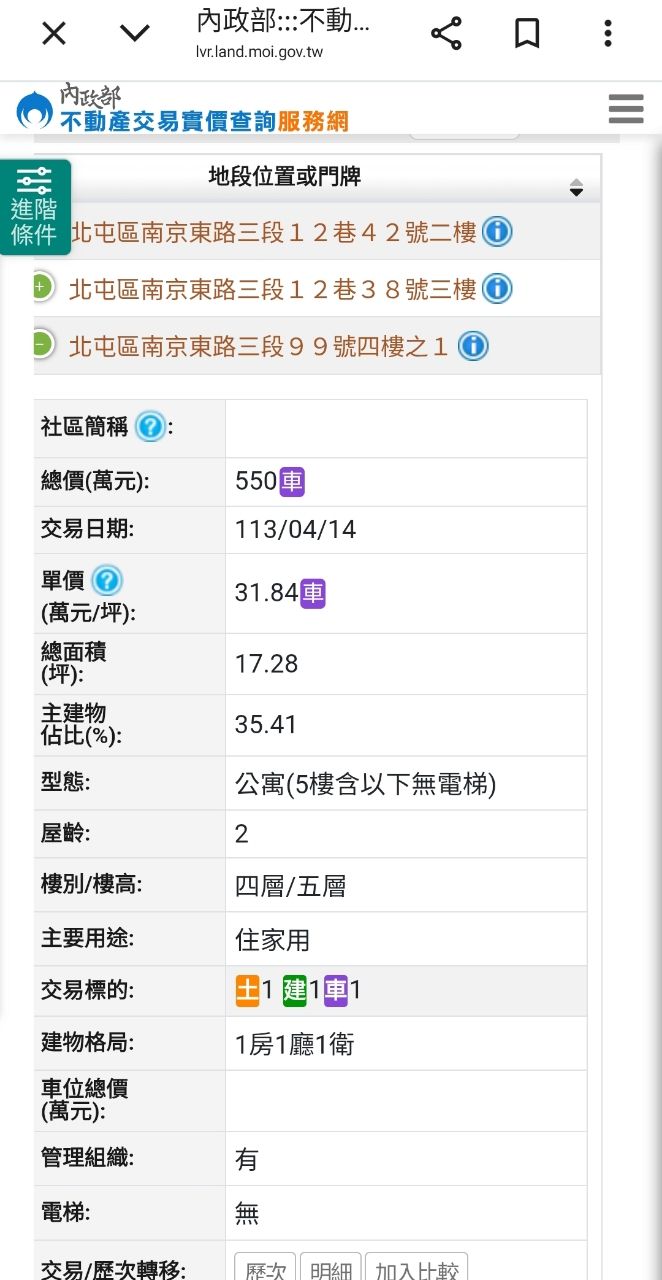
Task: Tap the 明細 details button
Action: (x=330, y=1268)
